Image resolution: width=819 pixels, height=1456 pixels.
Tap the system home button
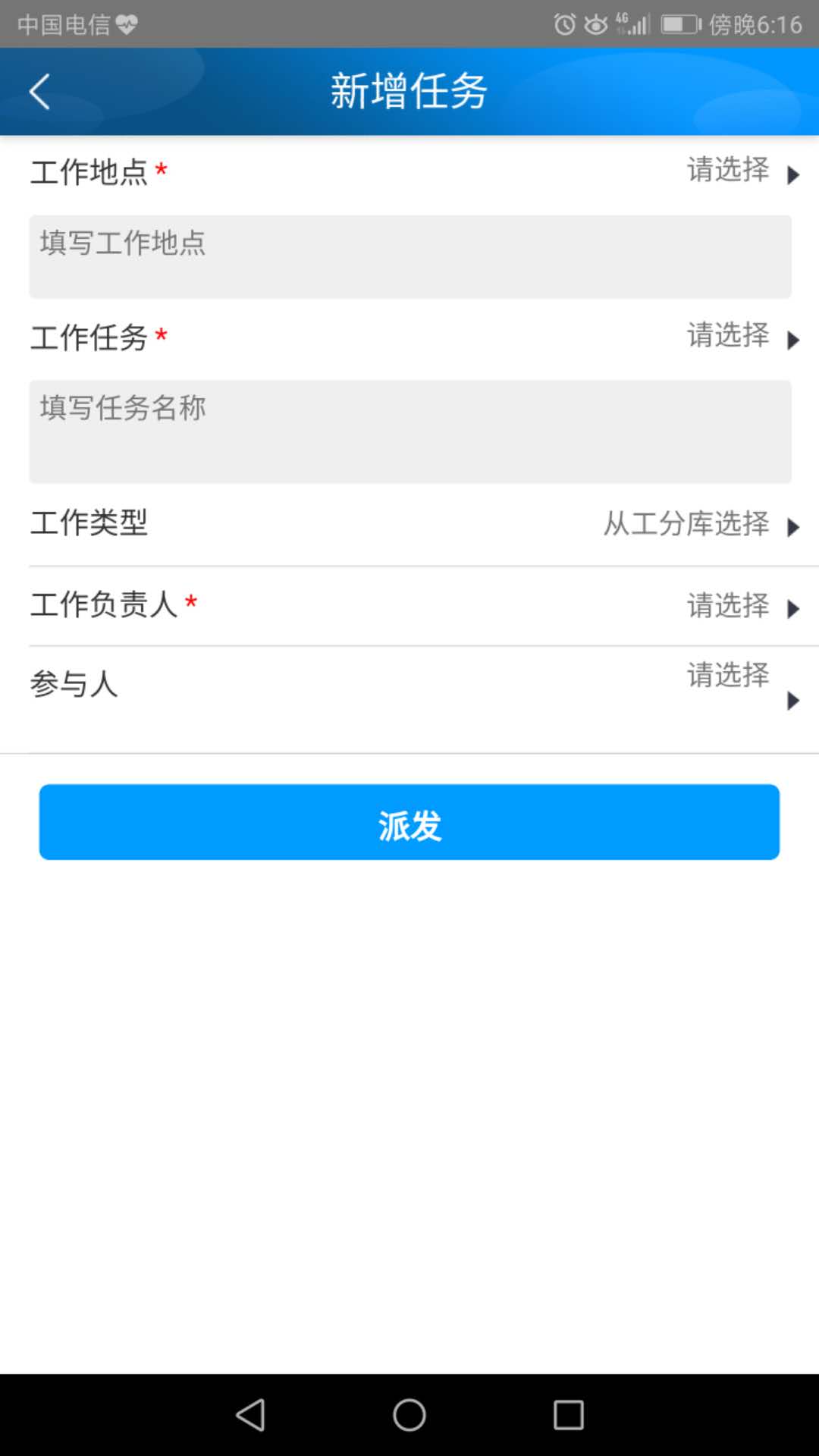pos(409,1415)
